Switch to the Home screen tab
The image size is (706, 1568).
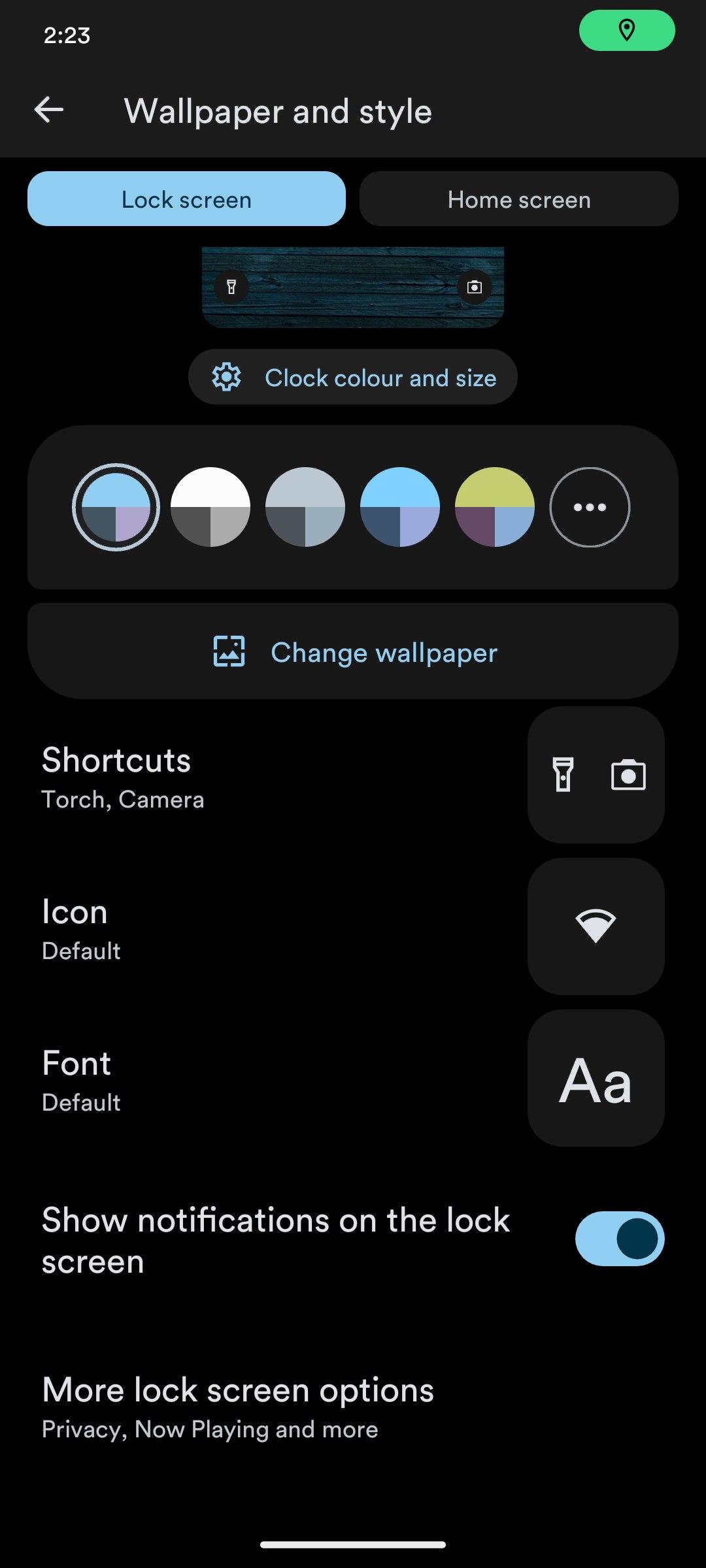pos(518,199)
